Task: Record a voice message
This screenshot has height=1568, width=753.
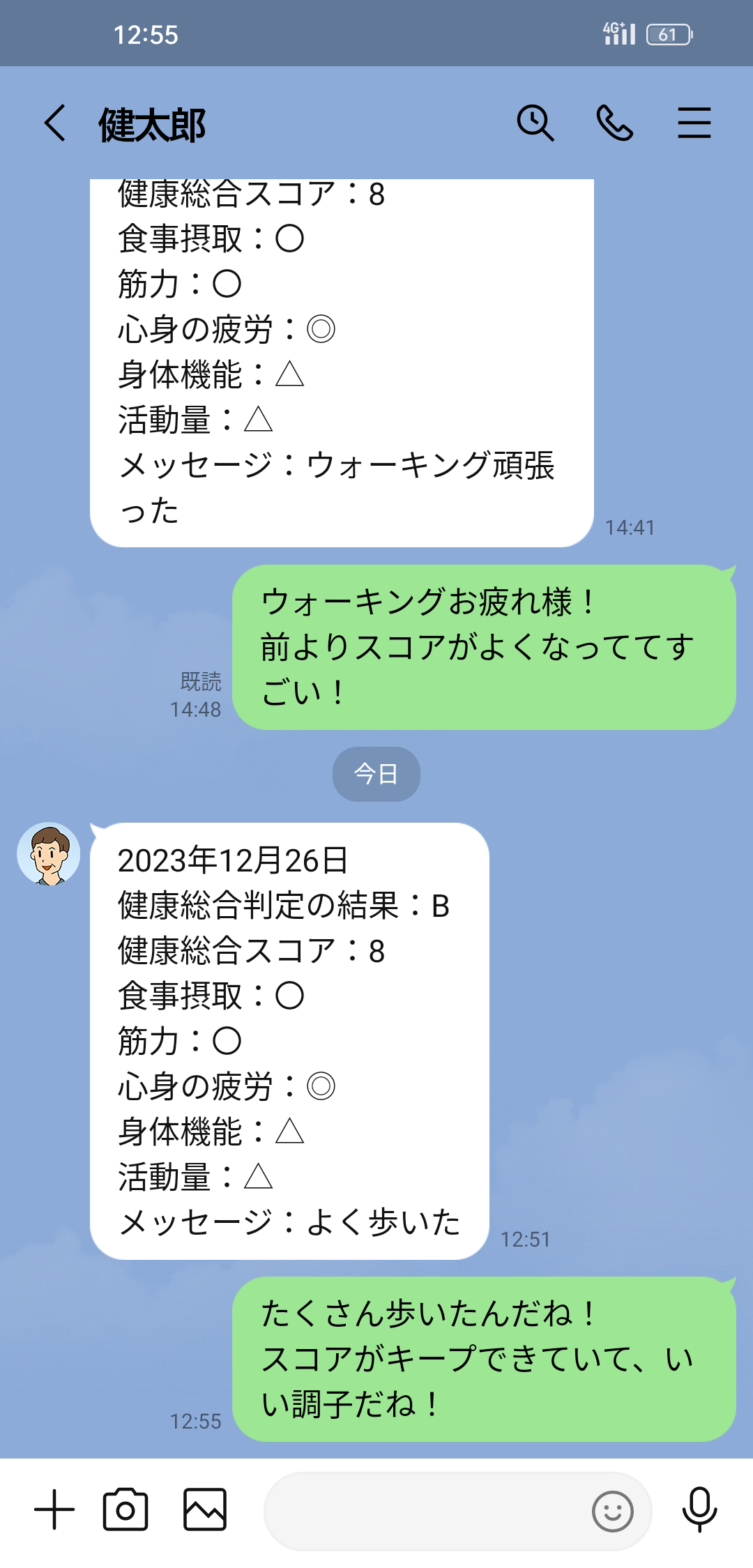Action: pyautogui.click(x=699, y=1509)
